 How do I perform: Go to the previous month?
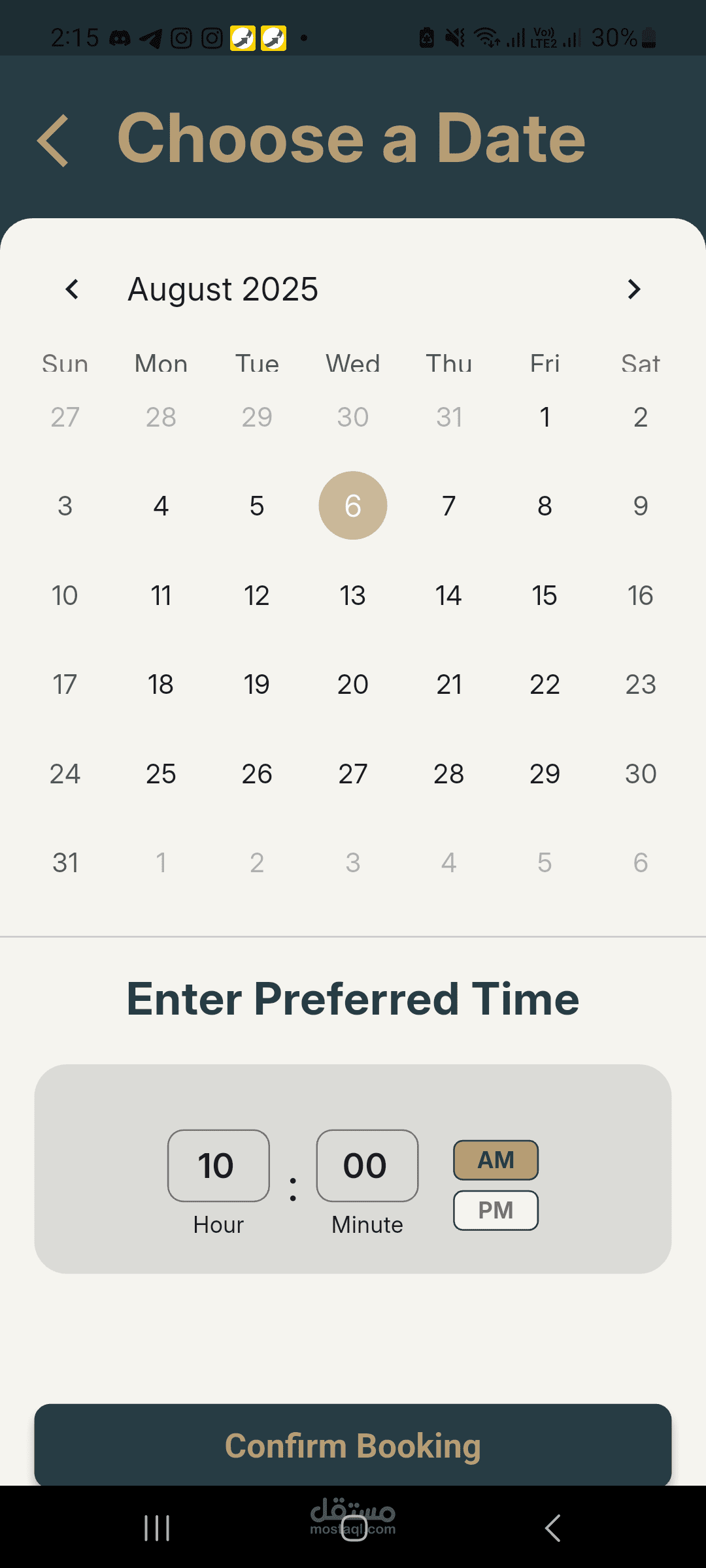[72, 289]
